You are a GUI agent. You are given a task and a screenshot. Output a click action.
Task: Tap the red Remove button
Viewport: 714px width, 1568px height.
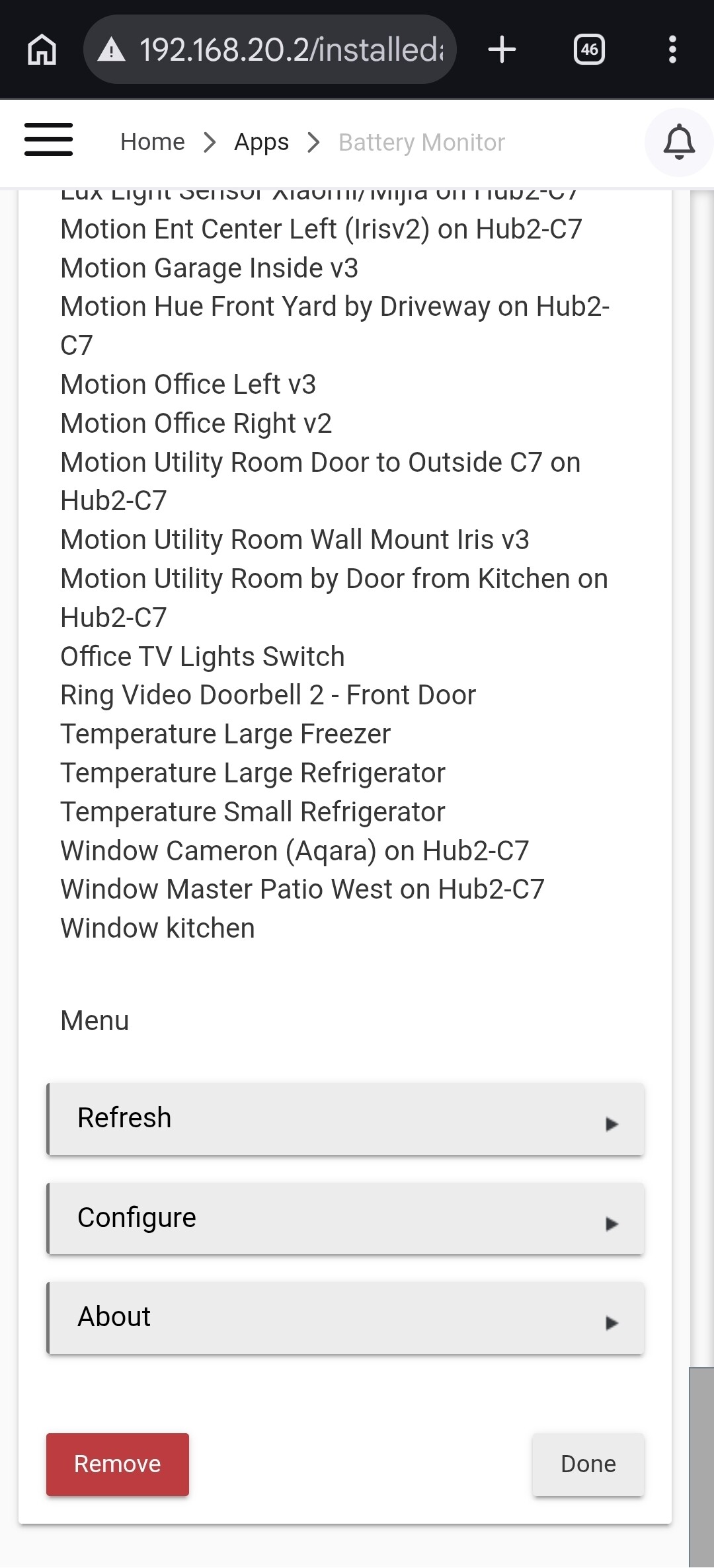coord(118,1464)
